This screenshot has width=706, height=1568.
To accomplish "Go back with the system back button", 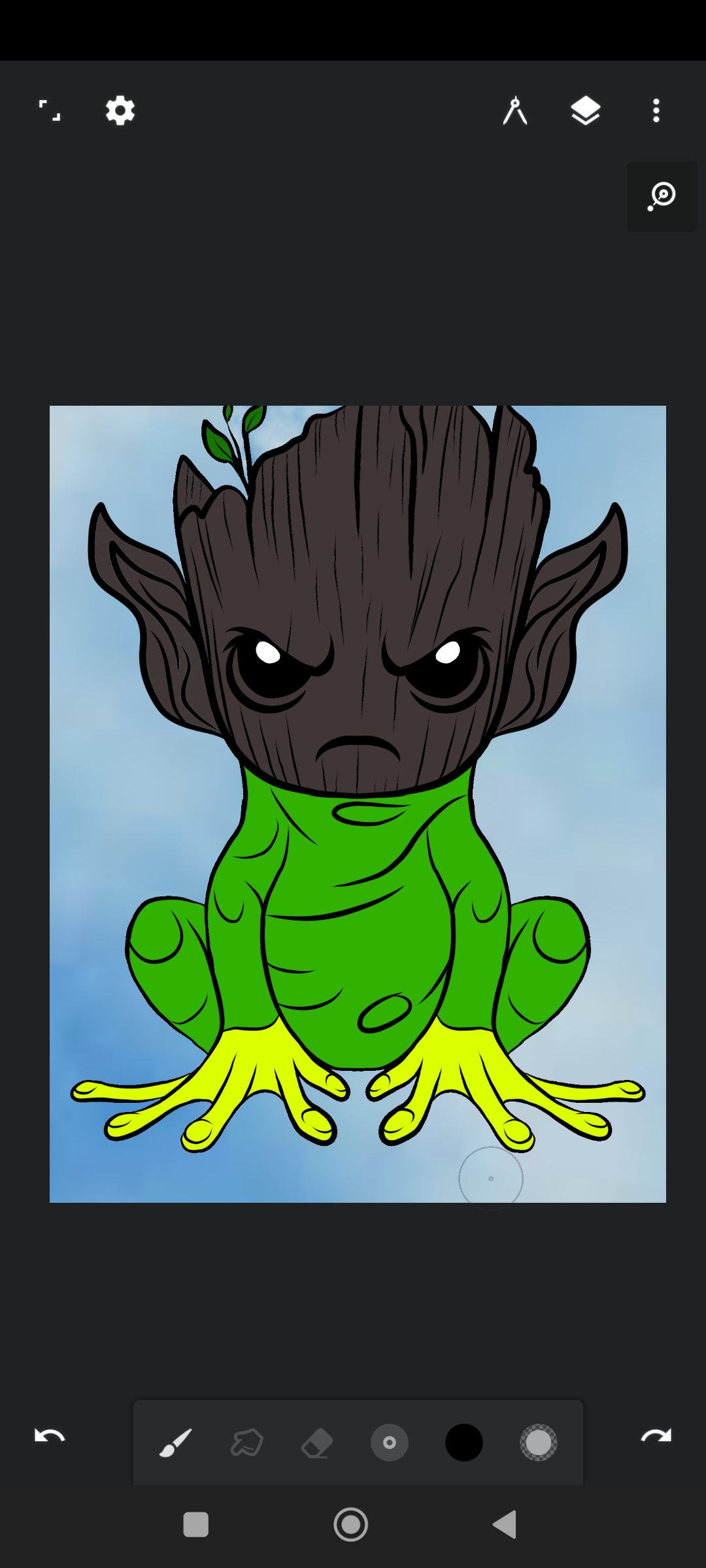I will tap(505, 1524).
